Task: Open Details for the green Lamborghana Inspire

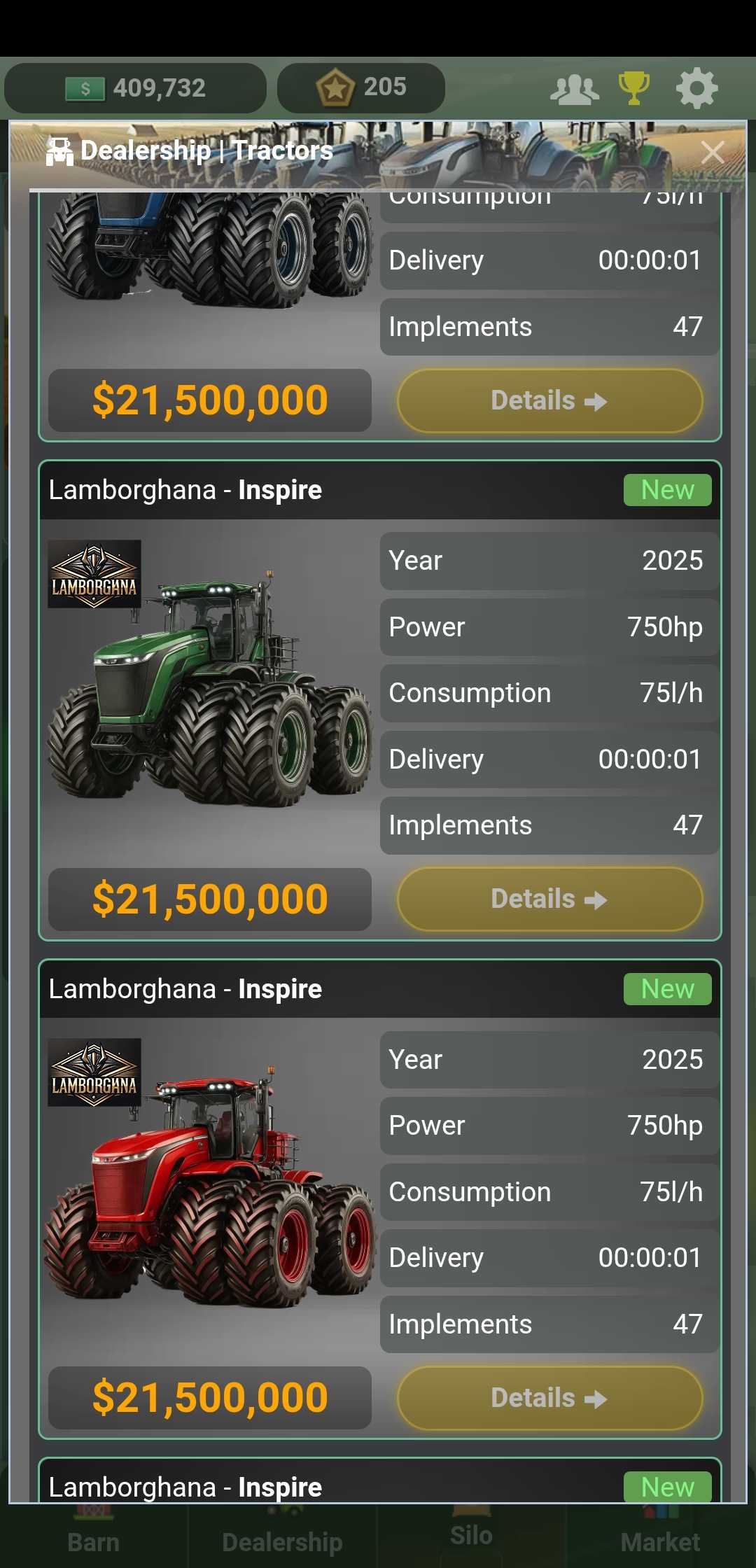Action: click(549, 899)
